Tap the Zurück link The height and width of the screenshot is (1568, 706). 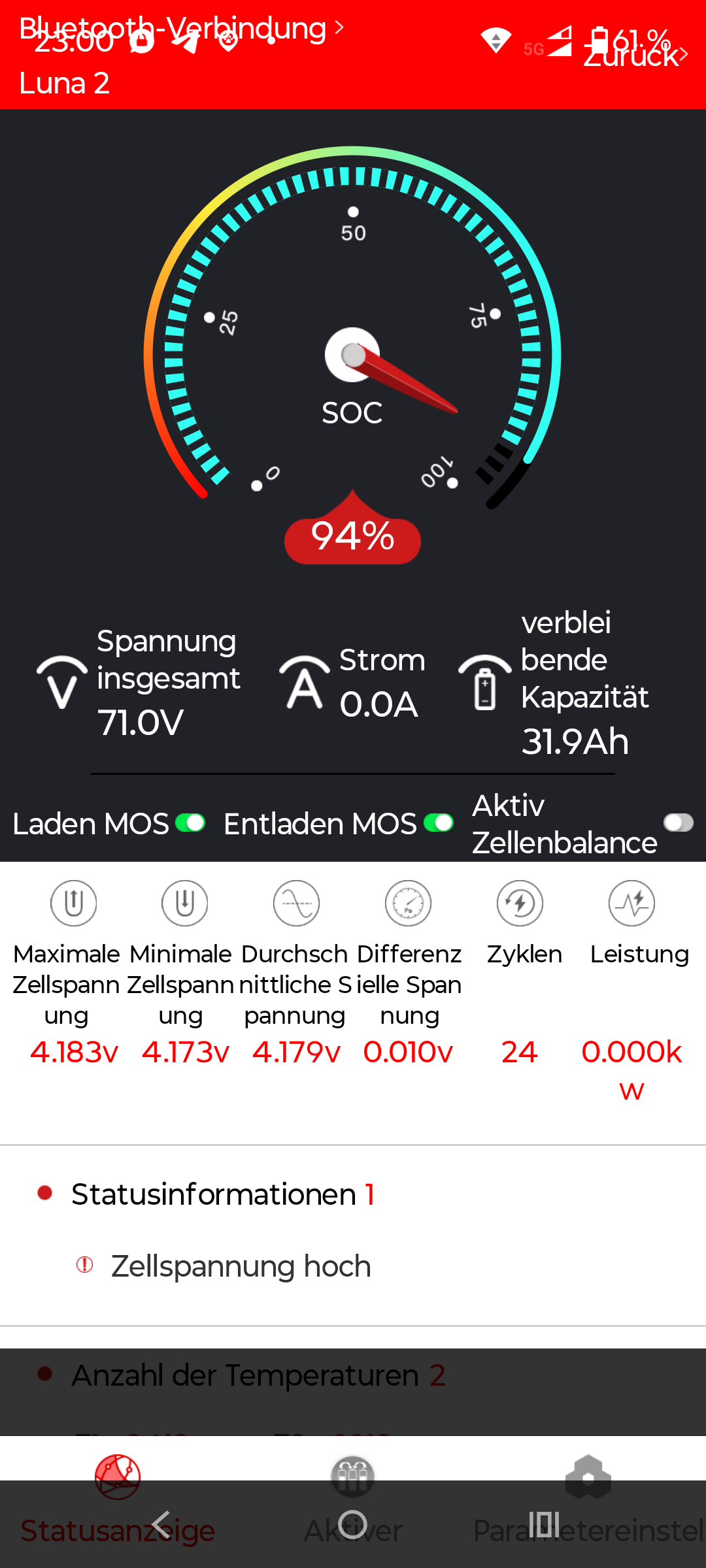[x=635, y=56]
